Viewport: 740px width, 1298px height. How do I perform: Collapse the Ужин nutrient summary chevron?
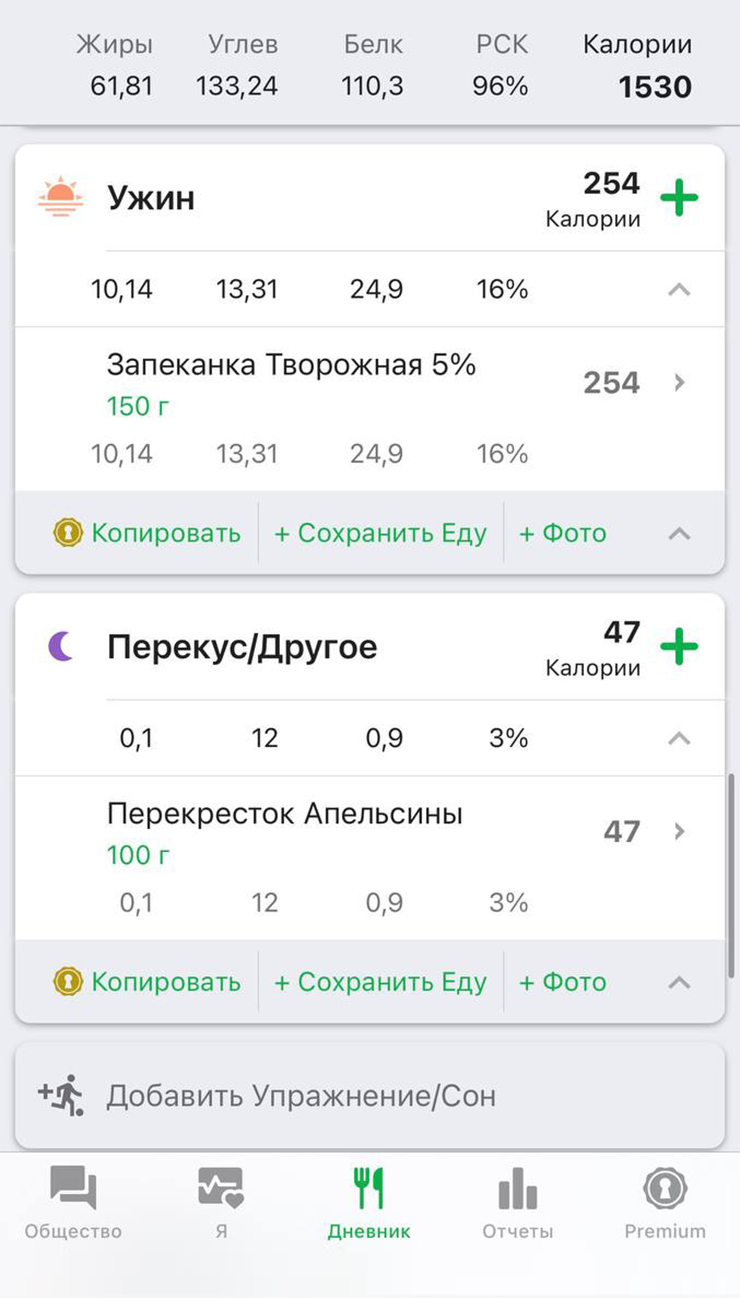point(679,290)
